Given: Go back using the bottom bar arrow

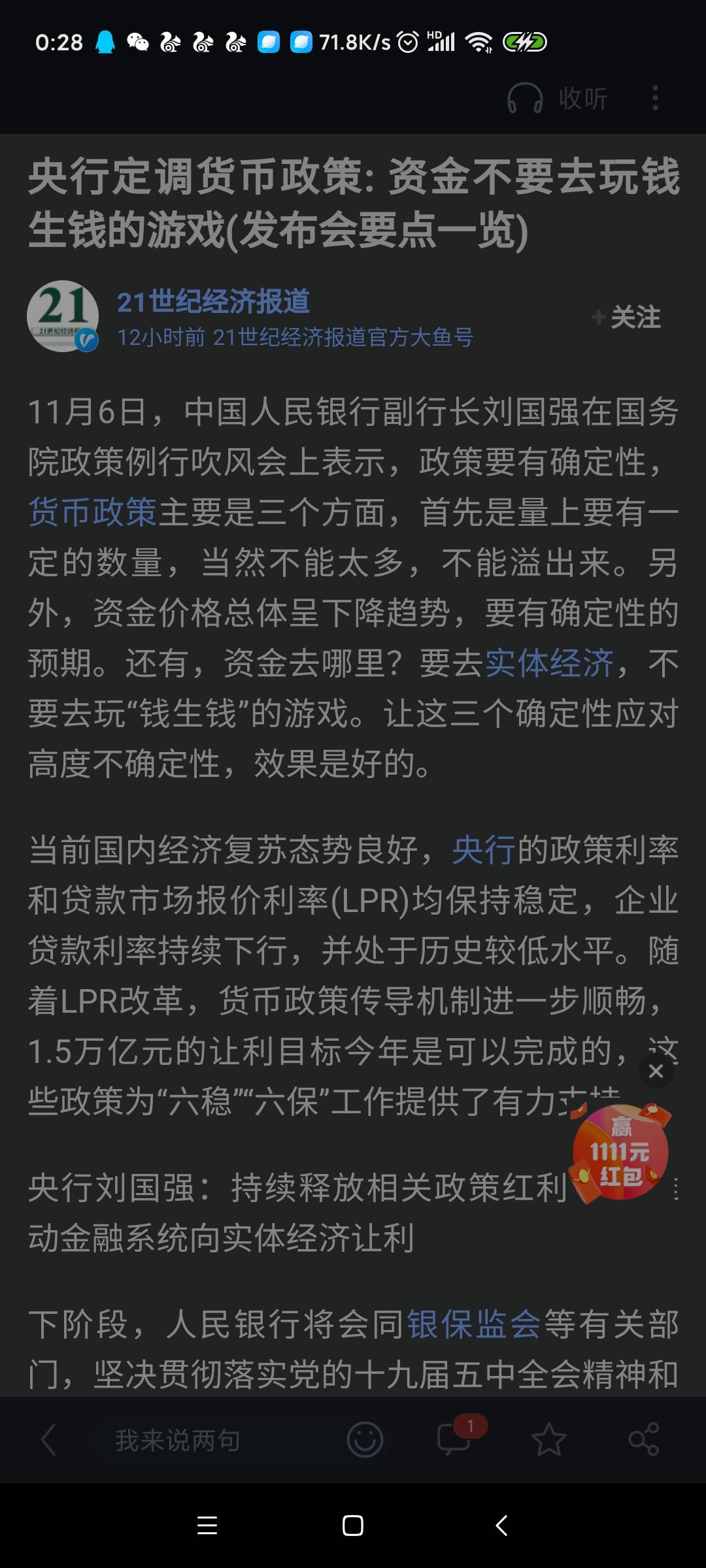Looking at the screenshot, I should tap(48, 1440).
